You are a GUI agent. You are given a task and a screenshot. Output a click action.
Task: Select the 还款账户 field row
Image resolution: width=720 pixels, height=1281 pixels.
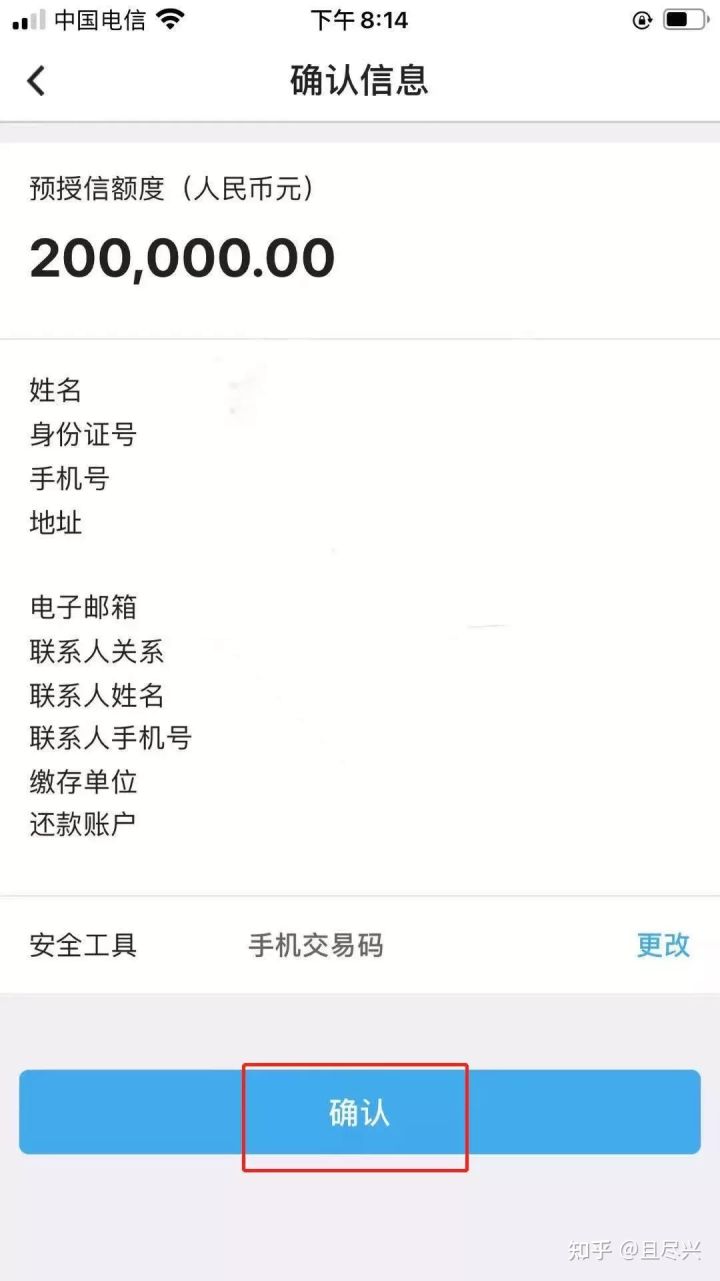pos(82,824)
